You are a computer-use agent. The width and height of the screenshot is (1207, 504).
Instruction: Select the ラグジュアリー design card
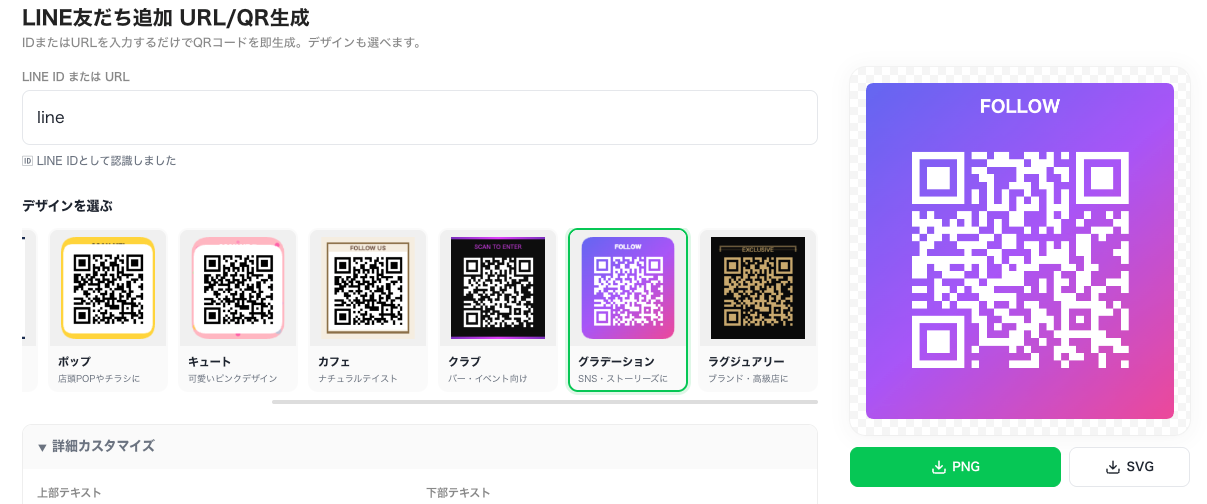point(758,310)
